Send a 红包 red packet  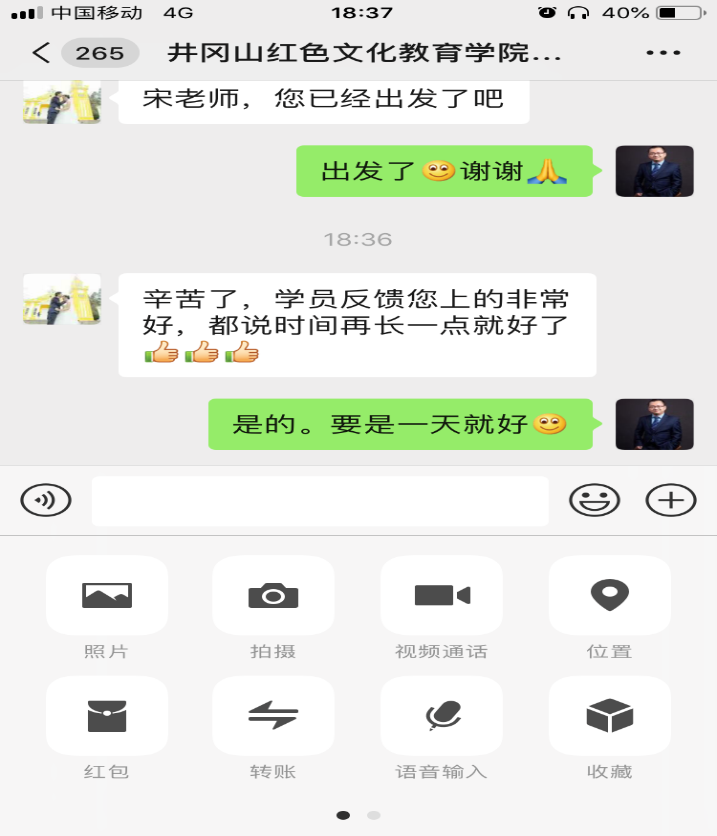pos(106,716)
